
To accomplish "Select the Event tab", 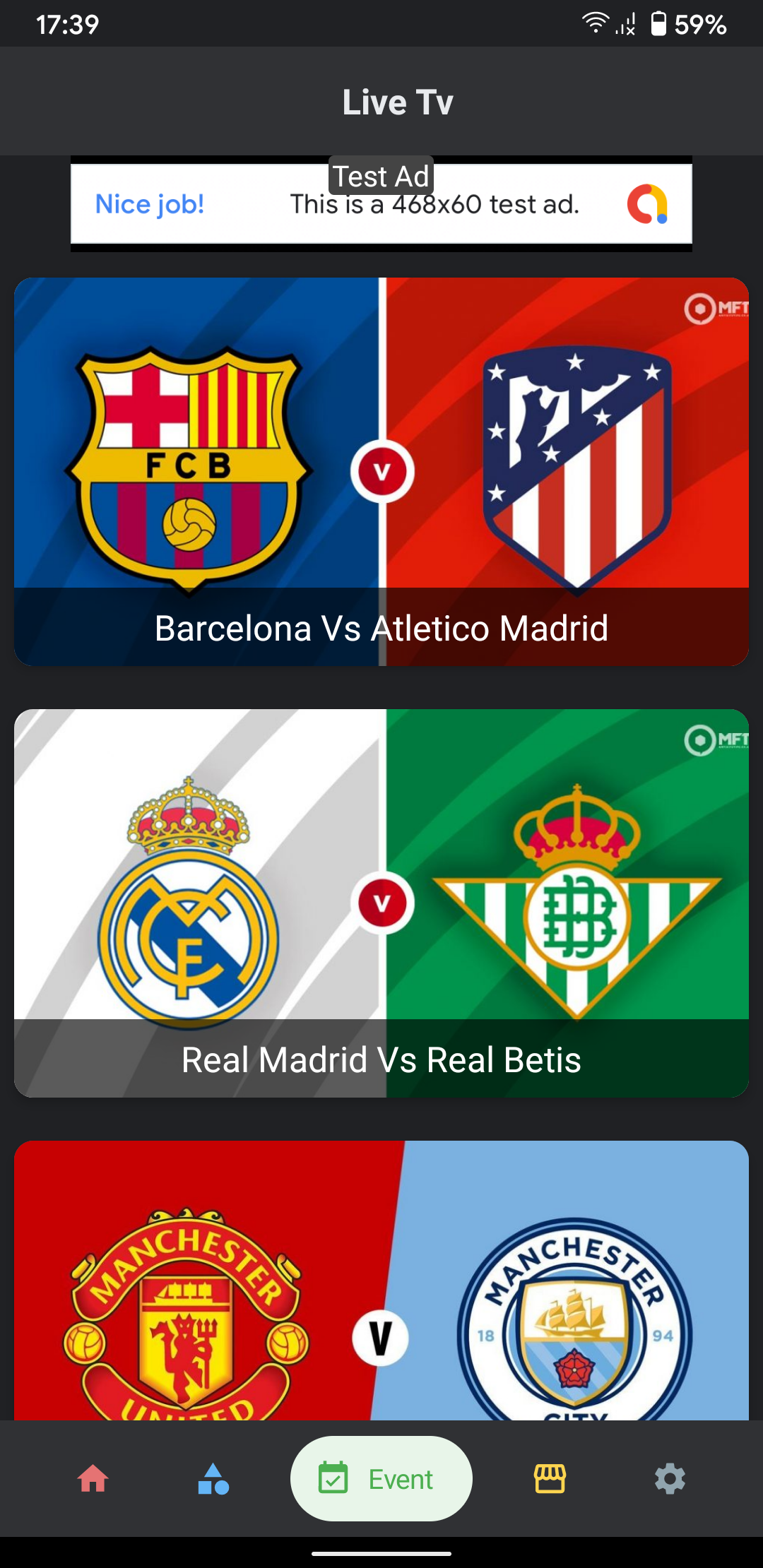I will coord(381,1478).
